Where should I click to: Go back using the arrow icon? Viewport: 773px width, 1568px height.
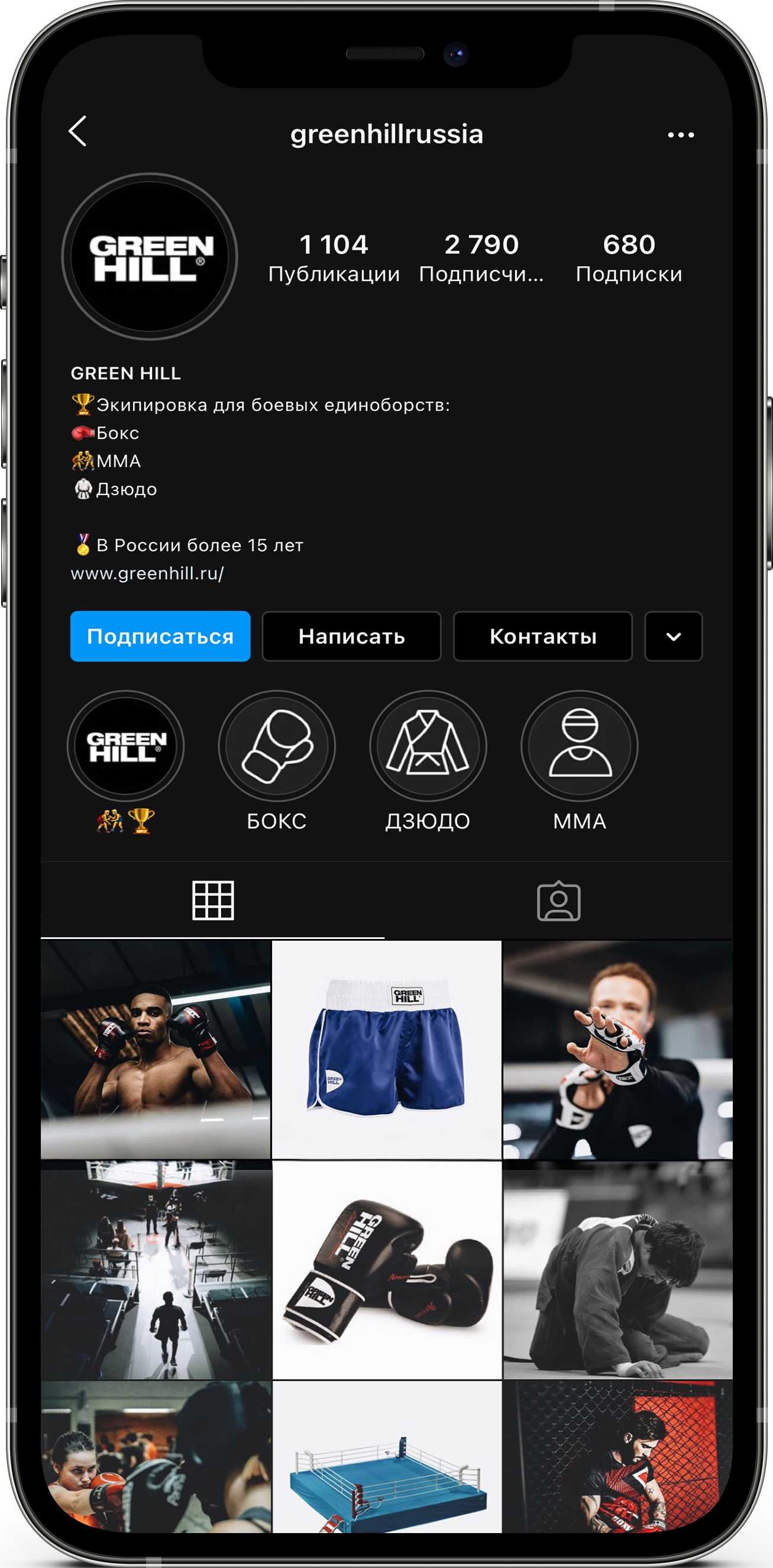pos(78,131)
